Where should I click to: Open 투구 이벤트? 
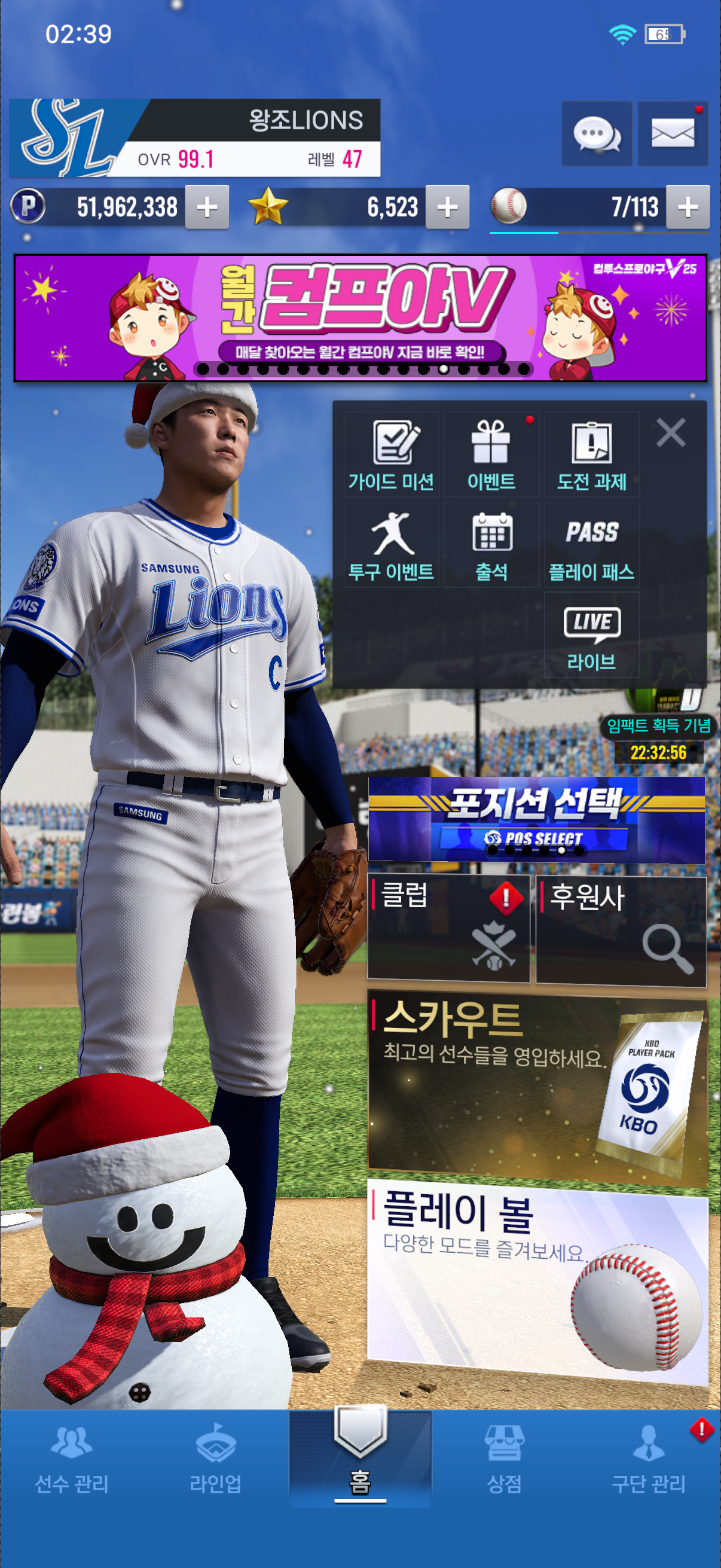coord(391,545)
